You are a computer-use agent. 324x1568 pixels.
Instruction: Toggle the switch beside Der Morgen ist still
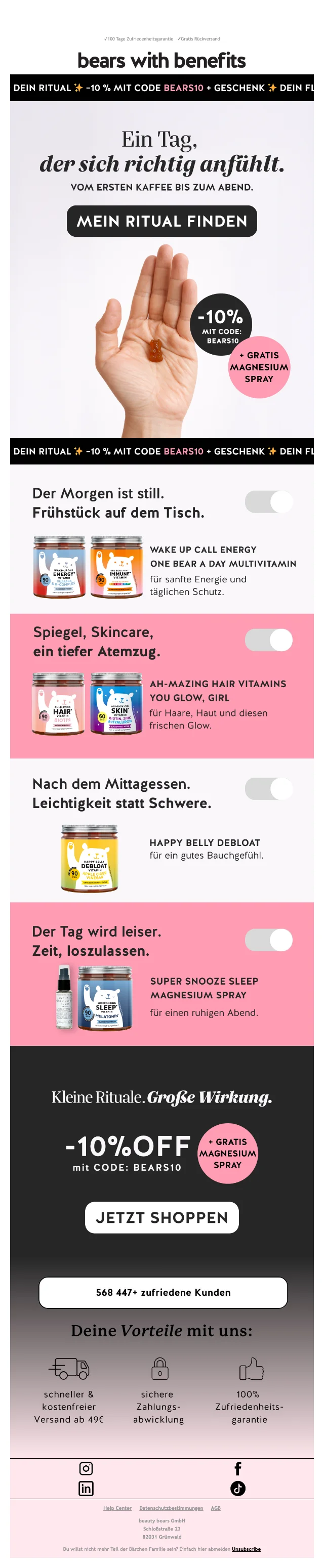[x=269, y=502]
